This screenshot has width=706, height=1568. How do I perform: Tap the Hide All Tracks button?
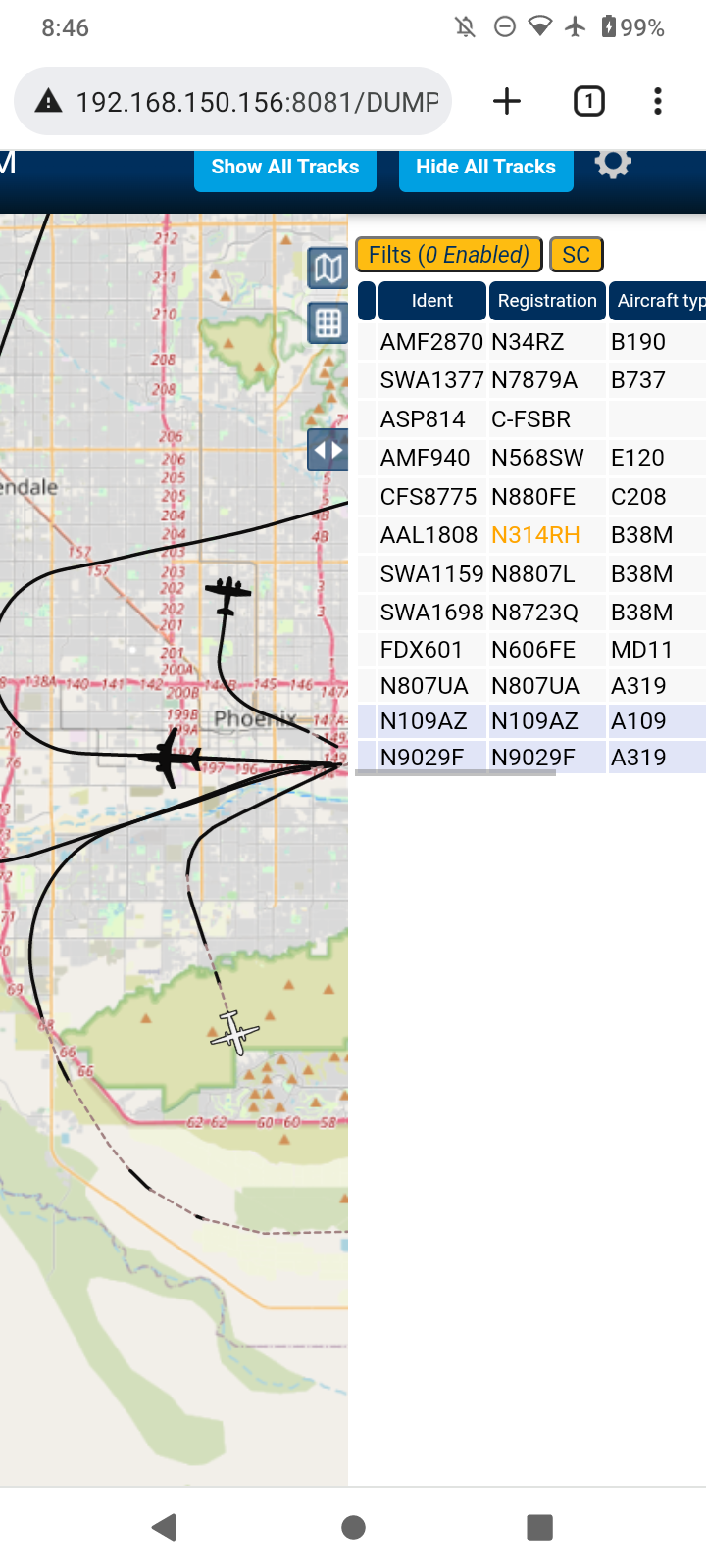pos(486,169)
